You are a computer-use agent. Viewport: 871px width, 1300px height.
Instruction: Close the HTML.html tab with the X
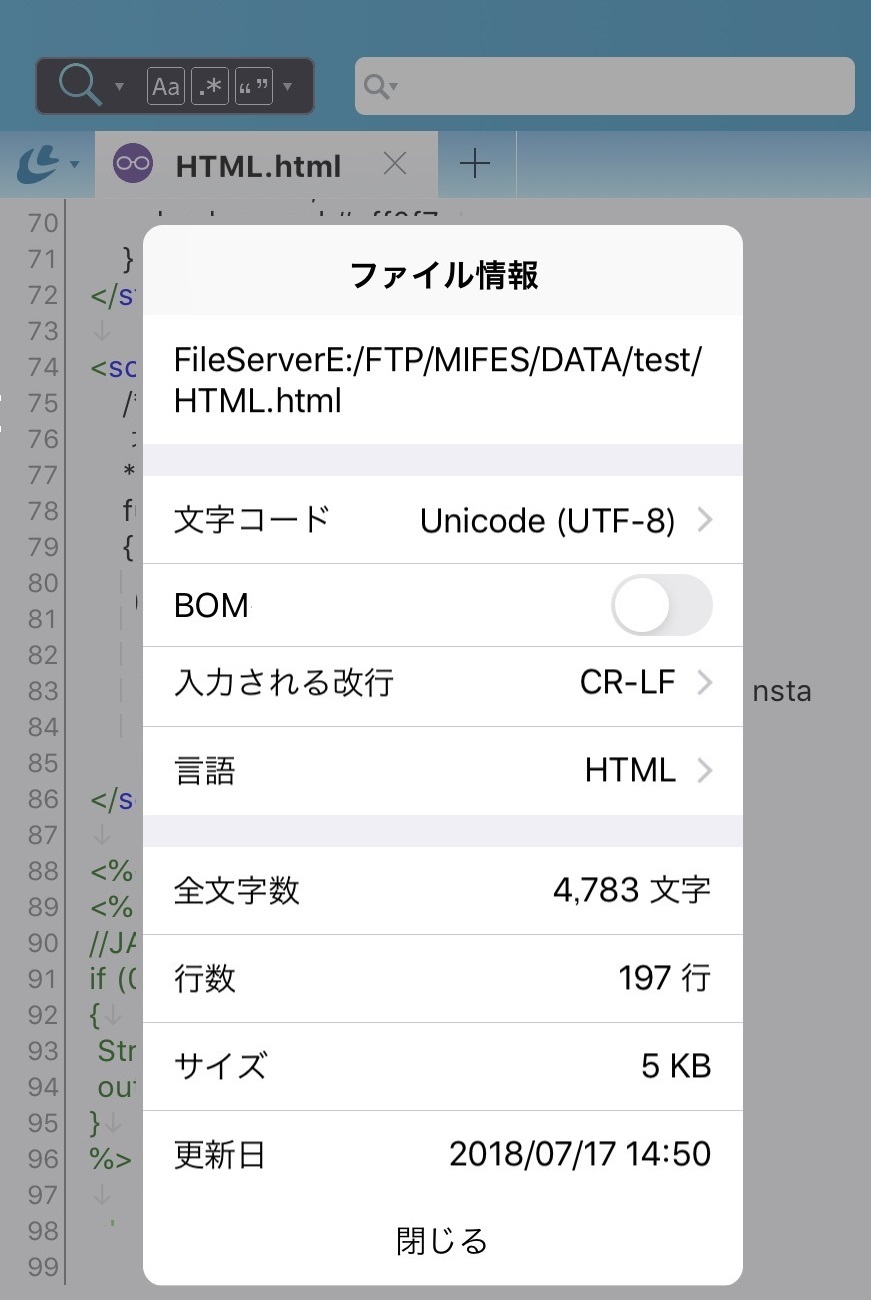point(394,163)
